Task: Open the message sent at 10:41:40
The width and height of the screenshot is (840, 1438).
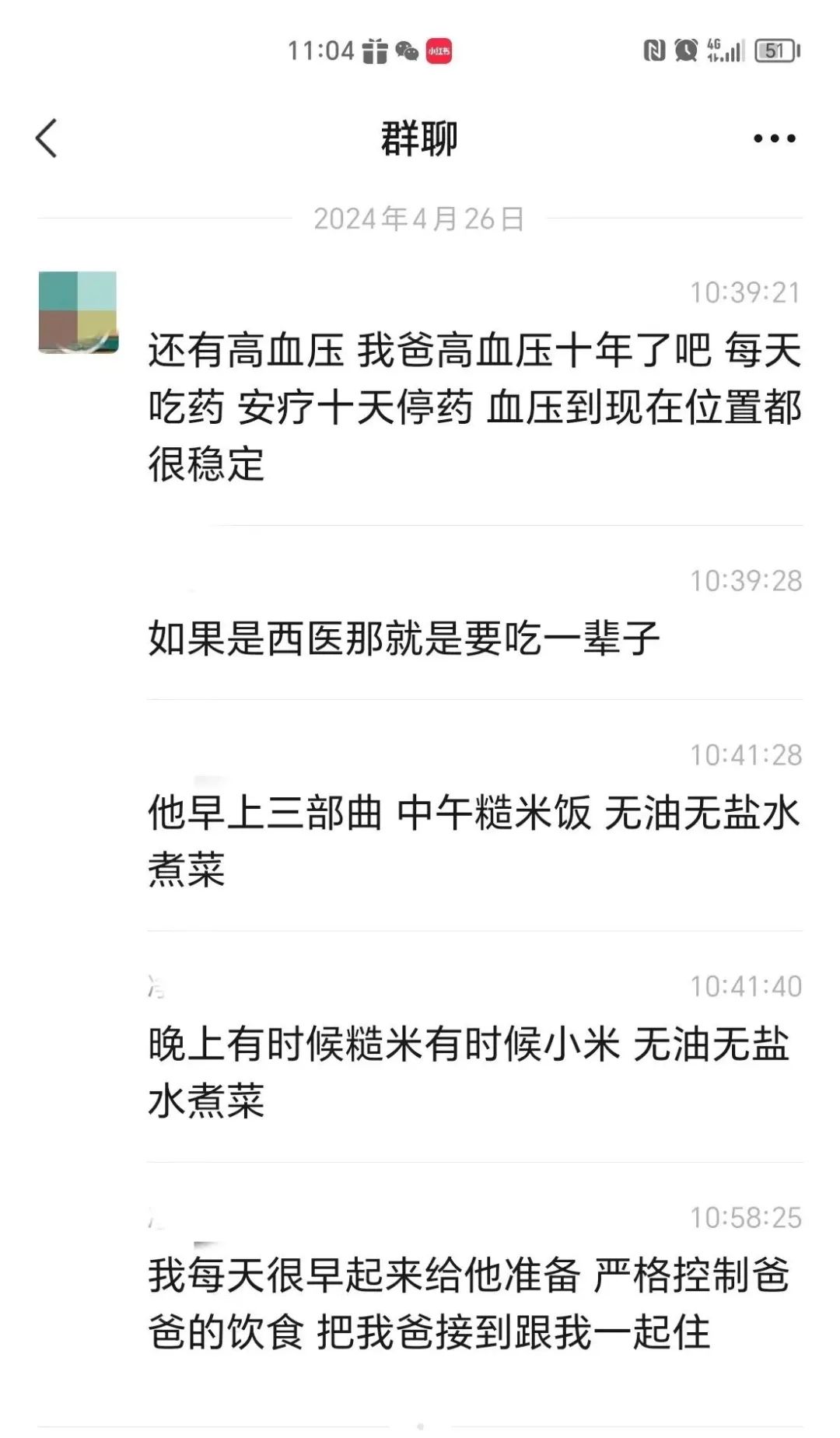Action: (x=469, y=1072)
